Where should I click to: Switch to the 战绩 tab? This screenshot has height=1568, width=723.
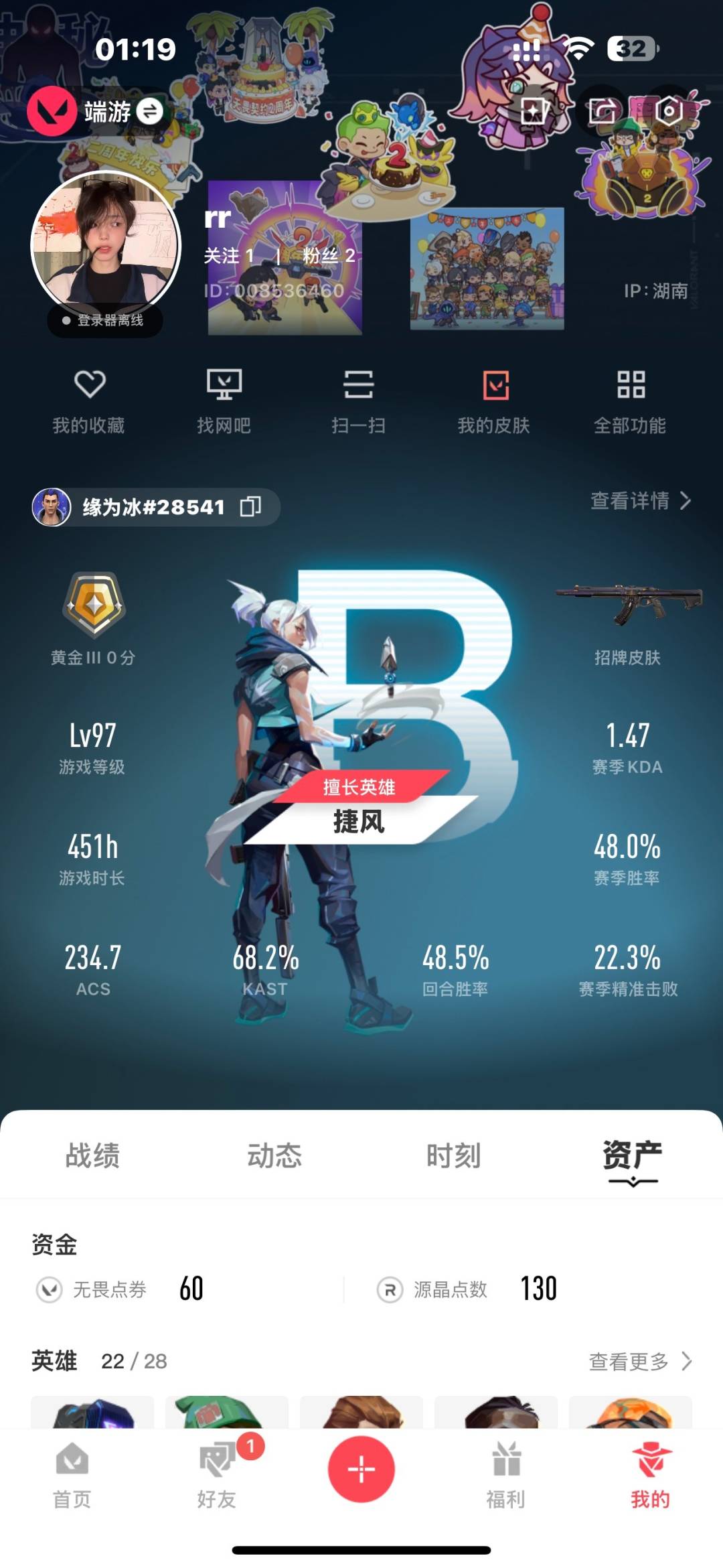92,1155
